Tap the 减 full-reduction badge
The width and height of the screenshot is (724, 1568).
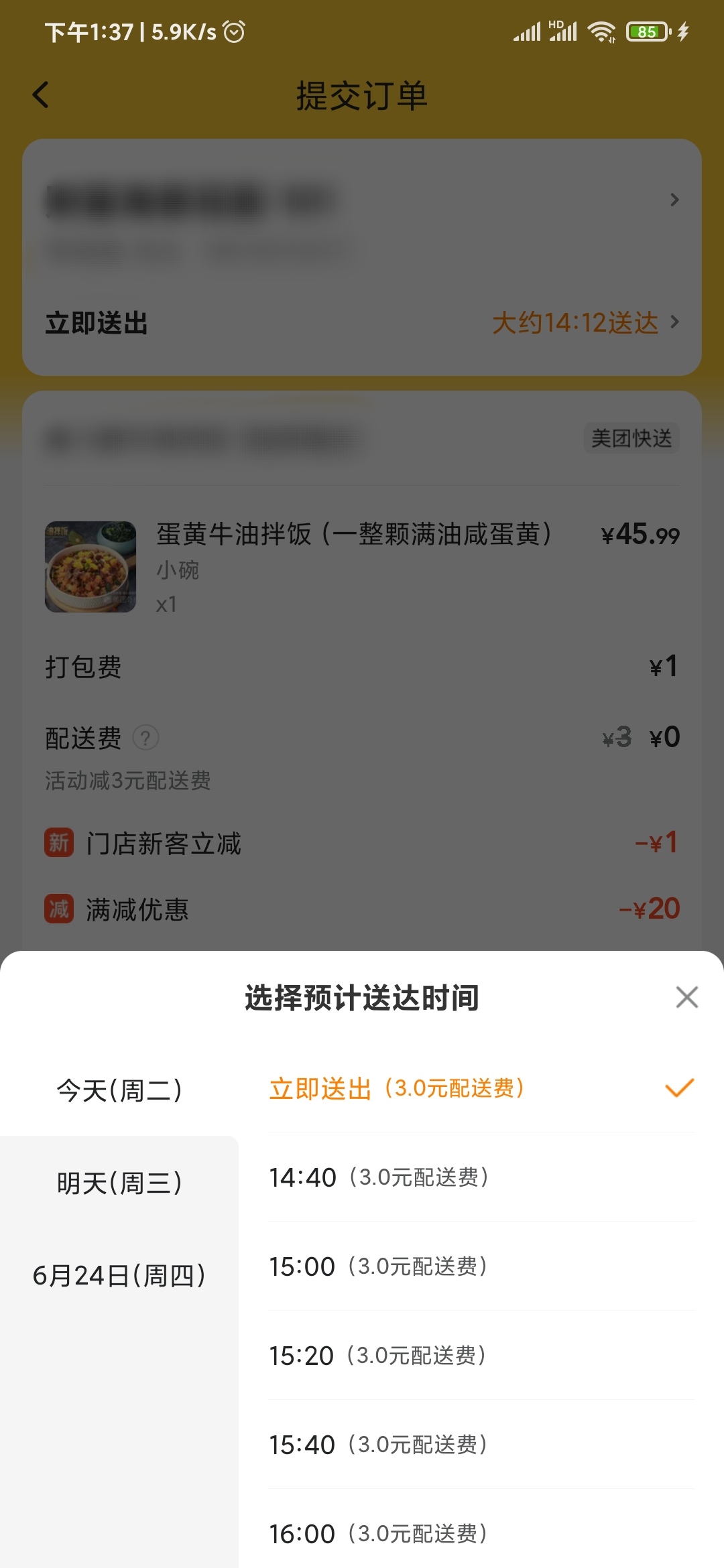pyautogui.click(x=59, y=909)
